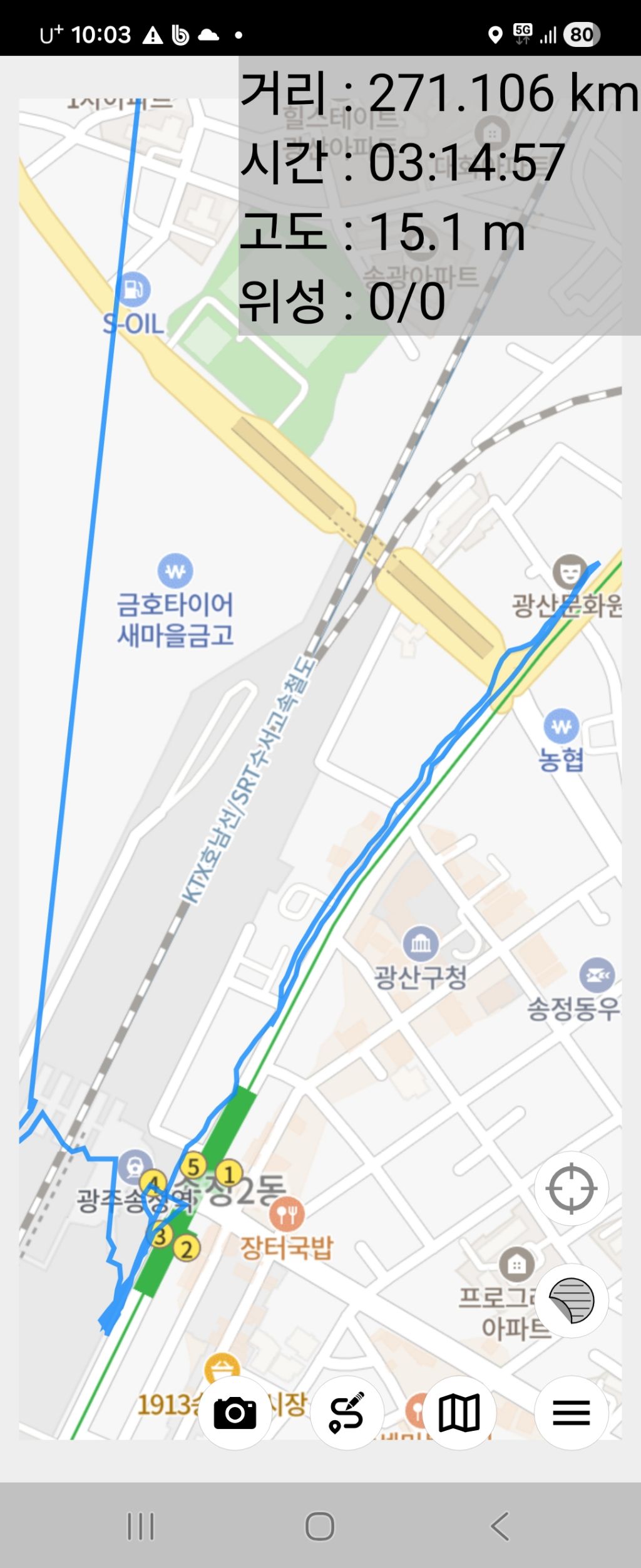Image resolution: width=641 pixels, height=1568 pixels.
Task: Open the route drawing tool
Action: coord(347,1413)
